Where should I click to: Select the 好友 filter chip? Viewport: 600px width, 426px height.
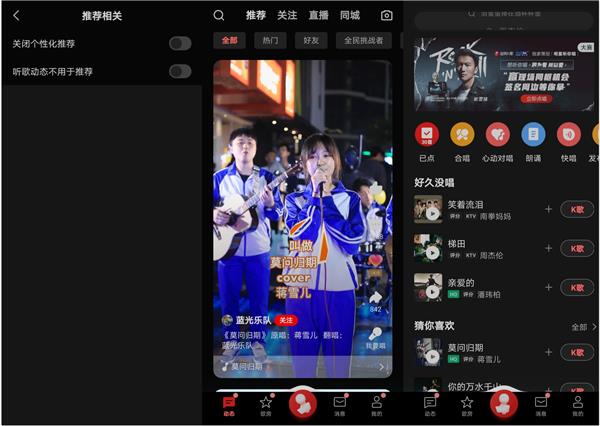309,41
